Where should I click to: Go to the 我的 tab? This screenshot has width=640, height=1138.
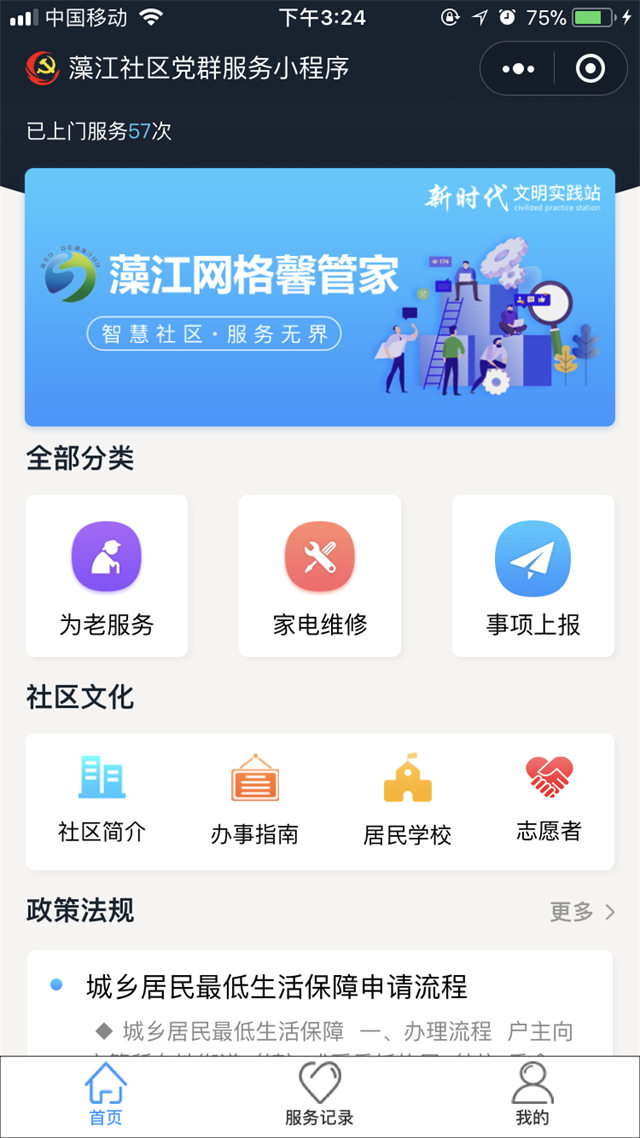point(532,1095)
